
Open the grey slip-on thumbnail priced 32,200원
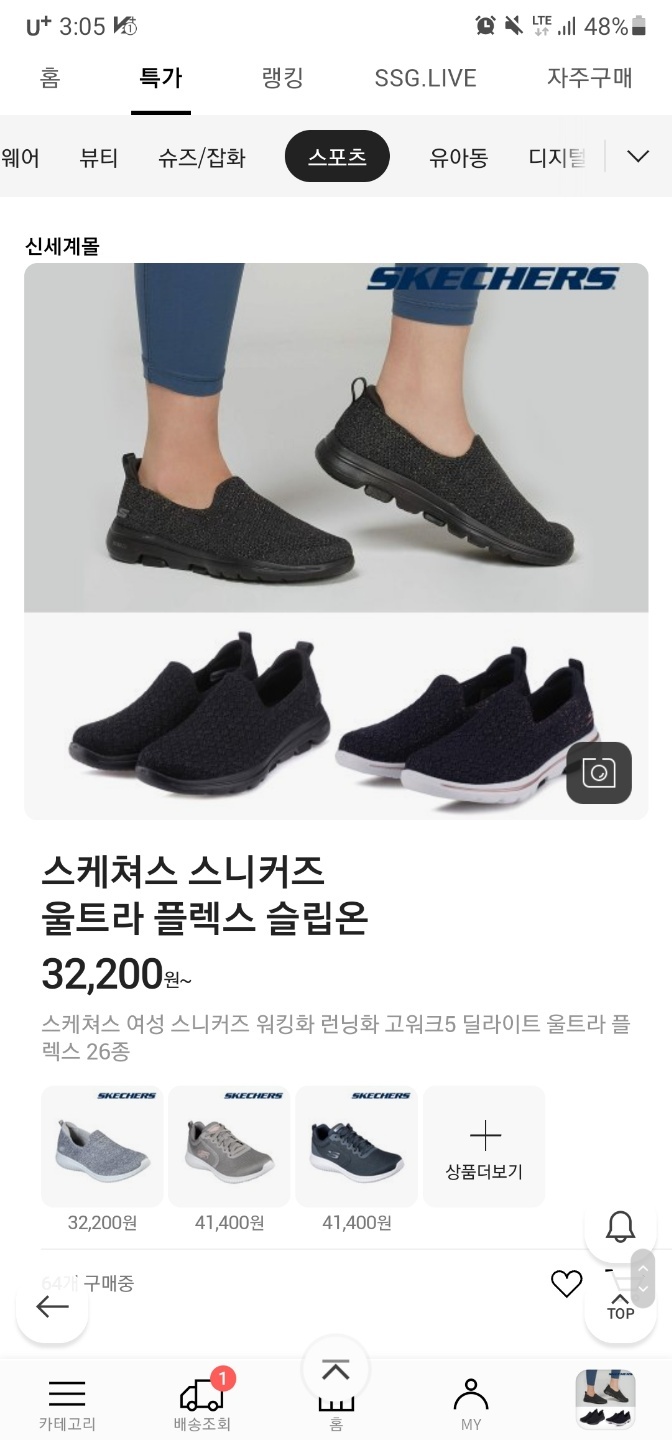click(x=102, y=1146)
